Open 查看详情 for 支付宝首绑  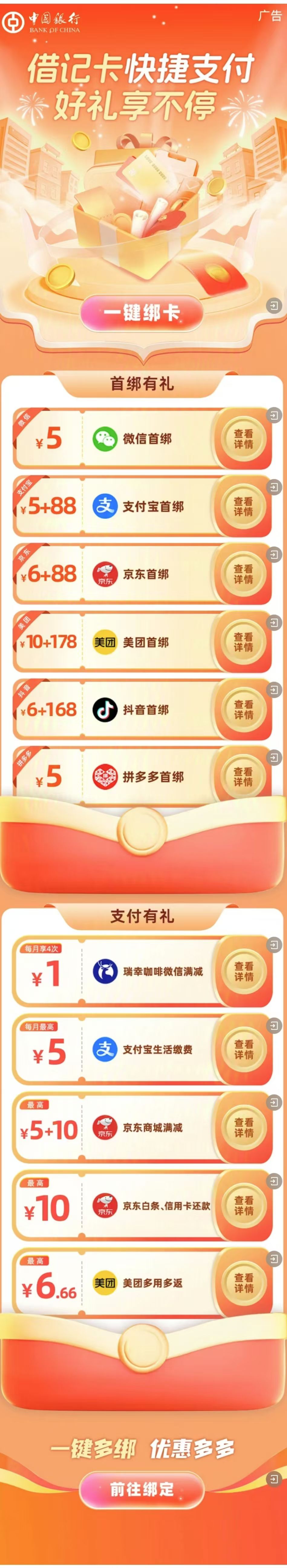coord(243,506)
